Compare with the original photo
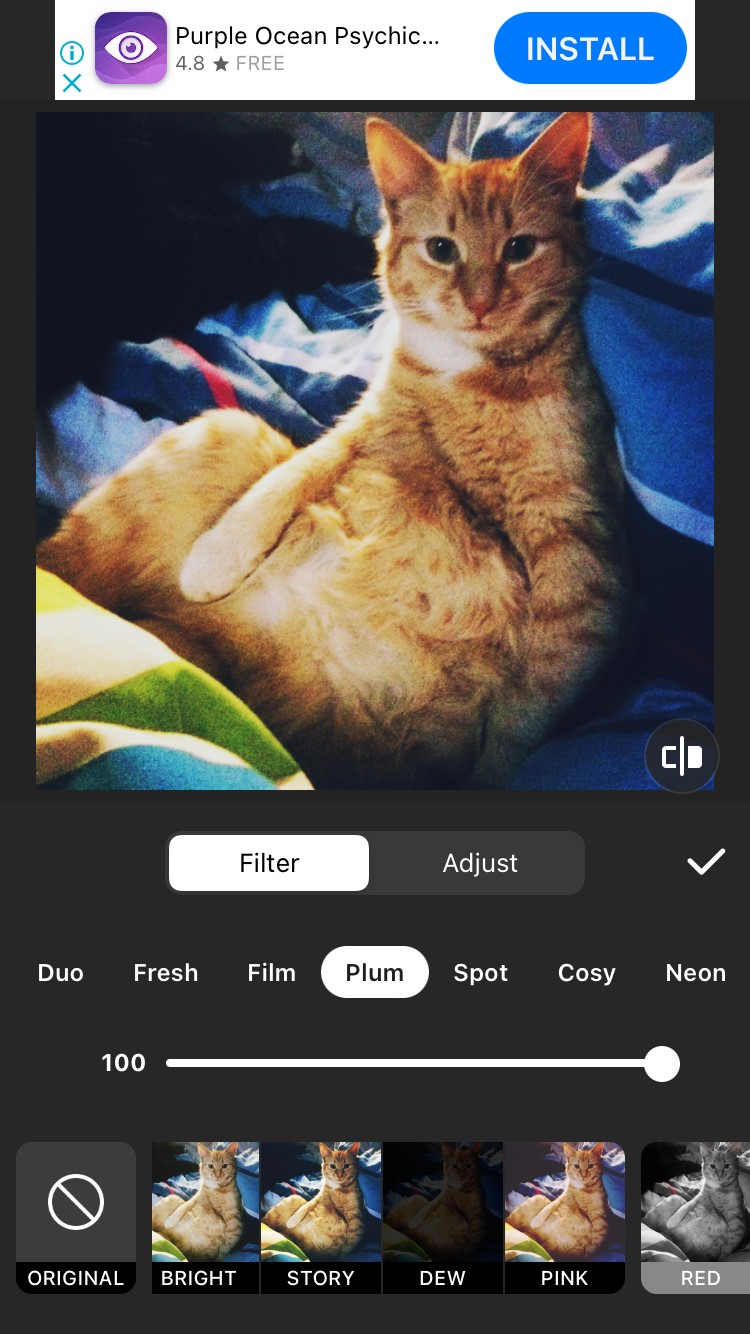The width and height of the screenshot is (750, 1334). [682, 757]
